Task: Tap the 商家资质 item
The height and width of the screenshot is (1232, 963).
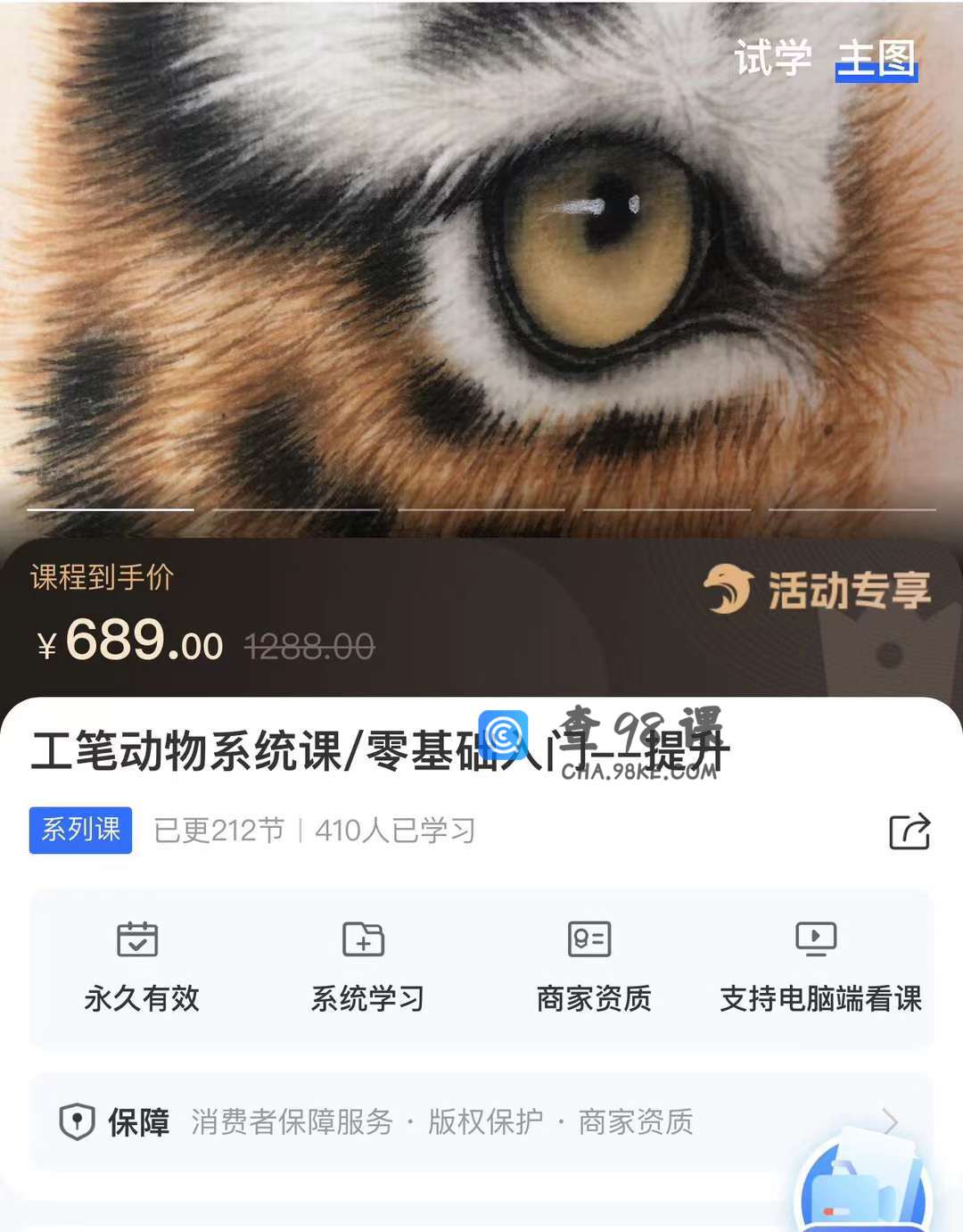Action: [593, 968]
